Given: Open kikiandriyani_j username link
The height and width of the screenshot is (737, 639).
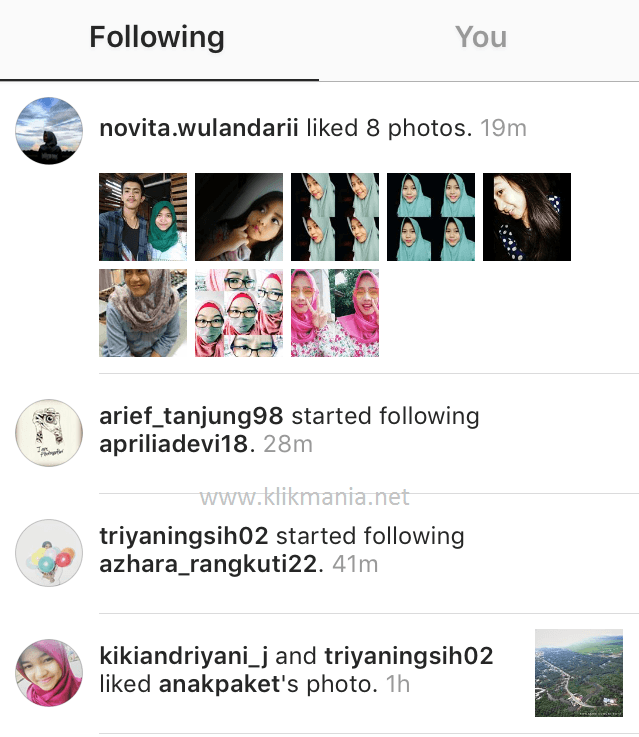Looking at the screenshot, I should tap(184, 657).
